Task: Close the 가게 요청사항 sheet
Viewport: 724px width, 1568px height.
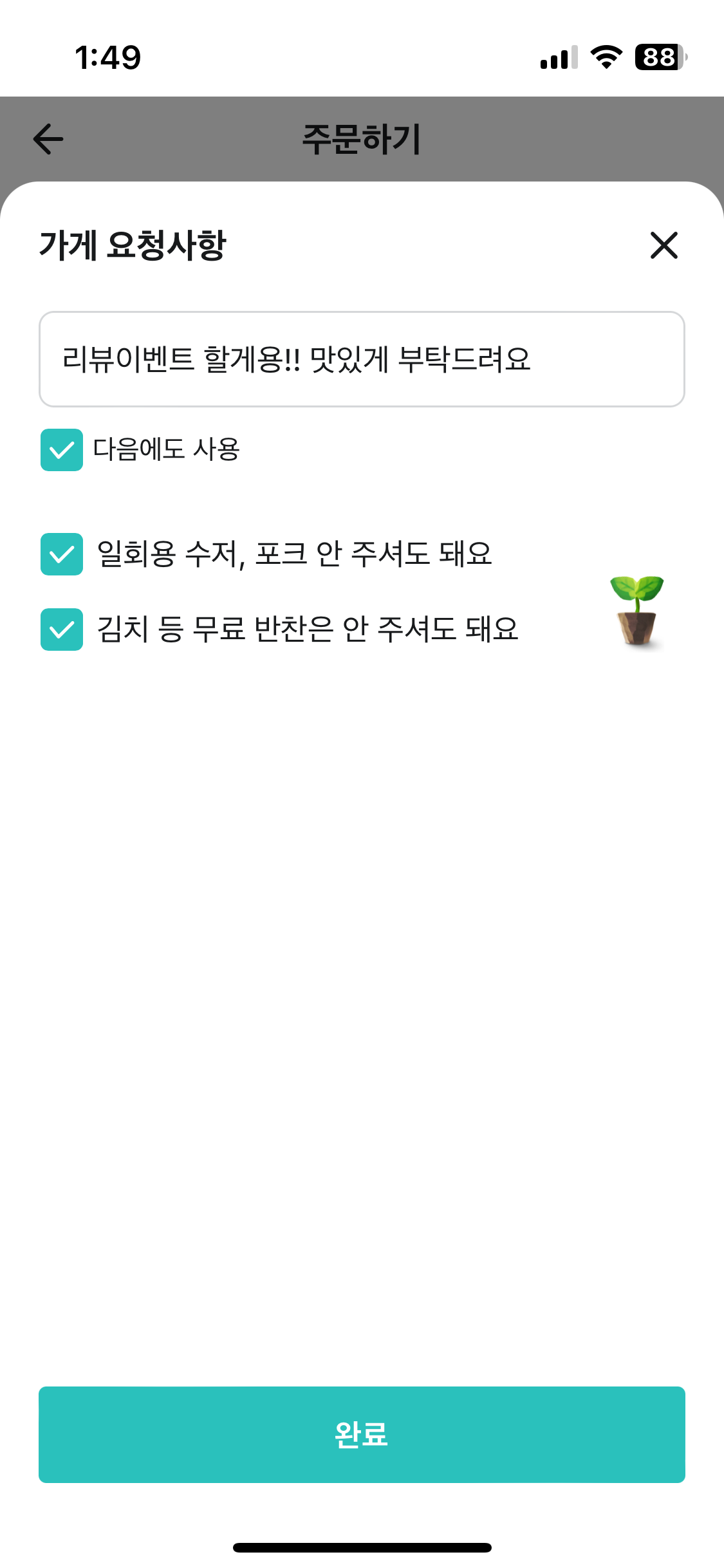Action: tap(664, 245)
